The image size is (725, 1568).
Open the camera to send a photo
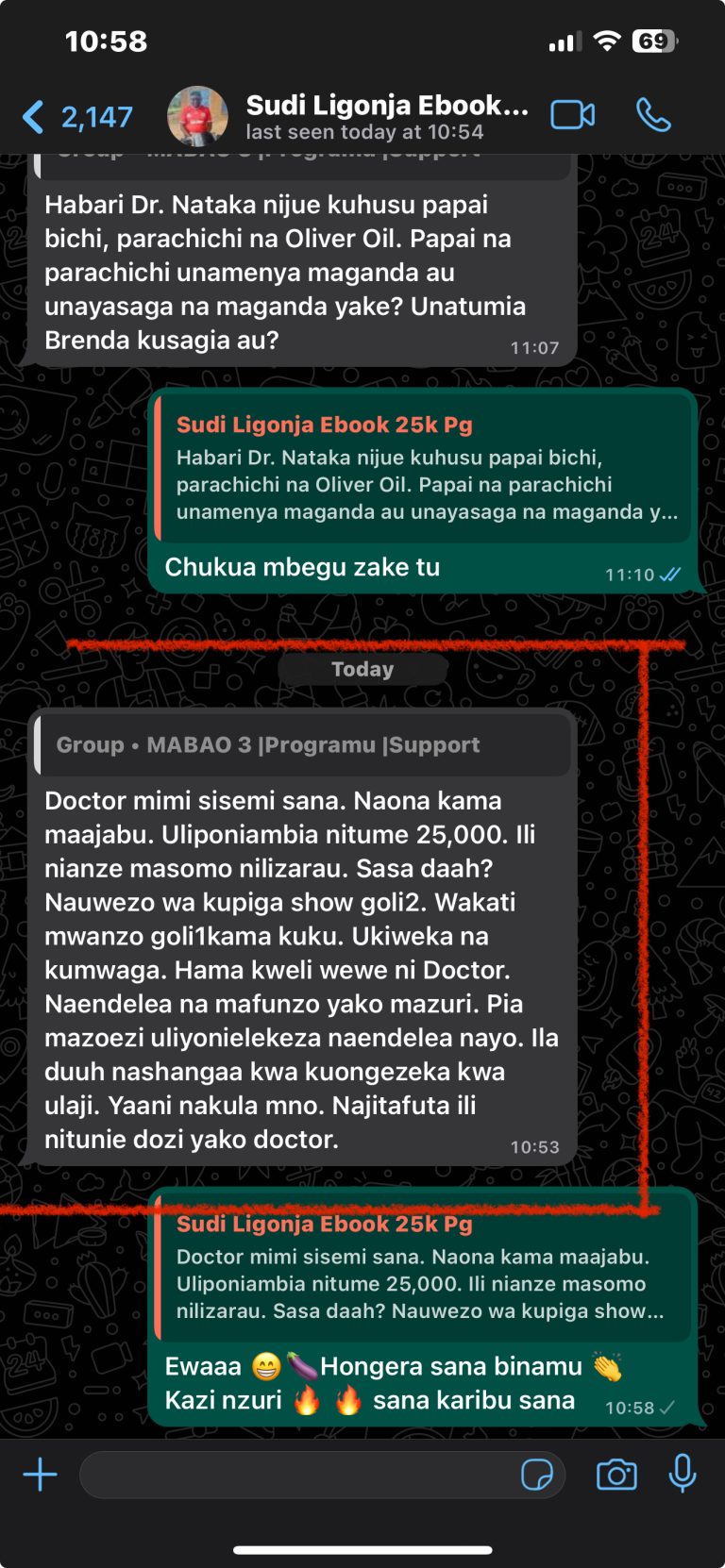click(x=616, y=1475)
